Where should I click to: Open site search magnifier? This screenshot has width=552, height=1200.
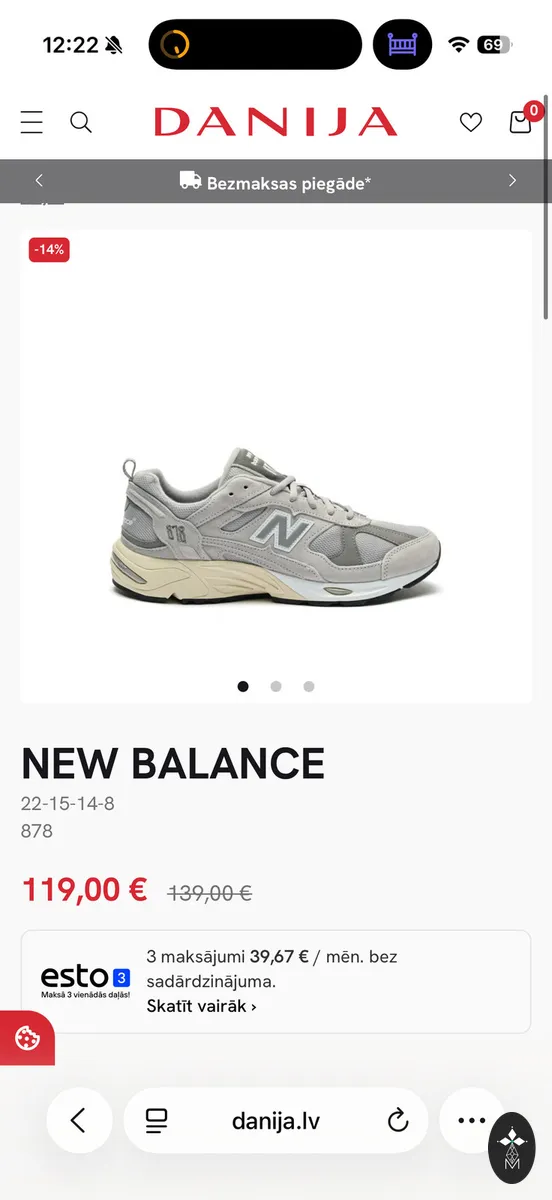[81, 122]
